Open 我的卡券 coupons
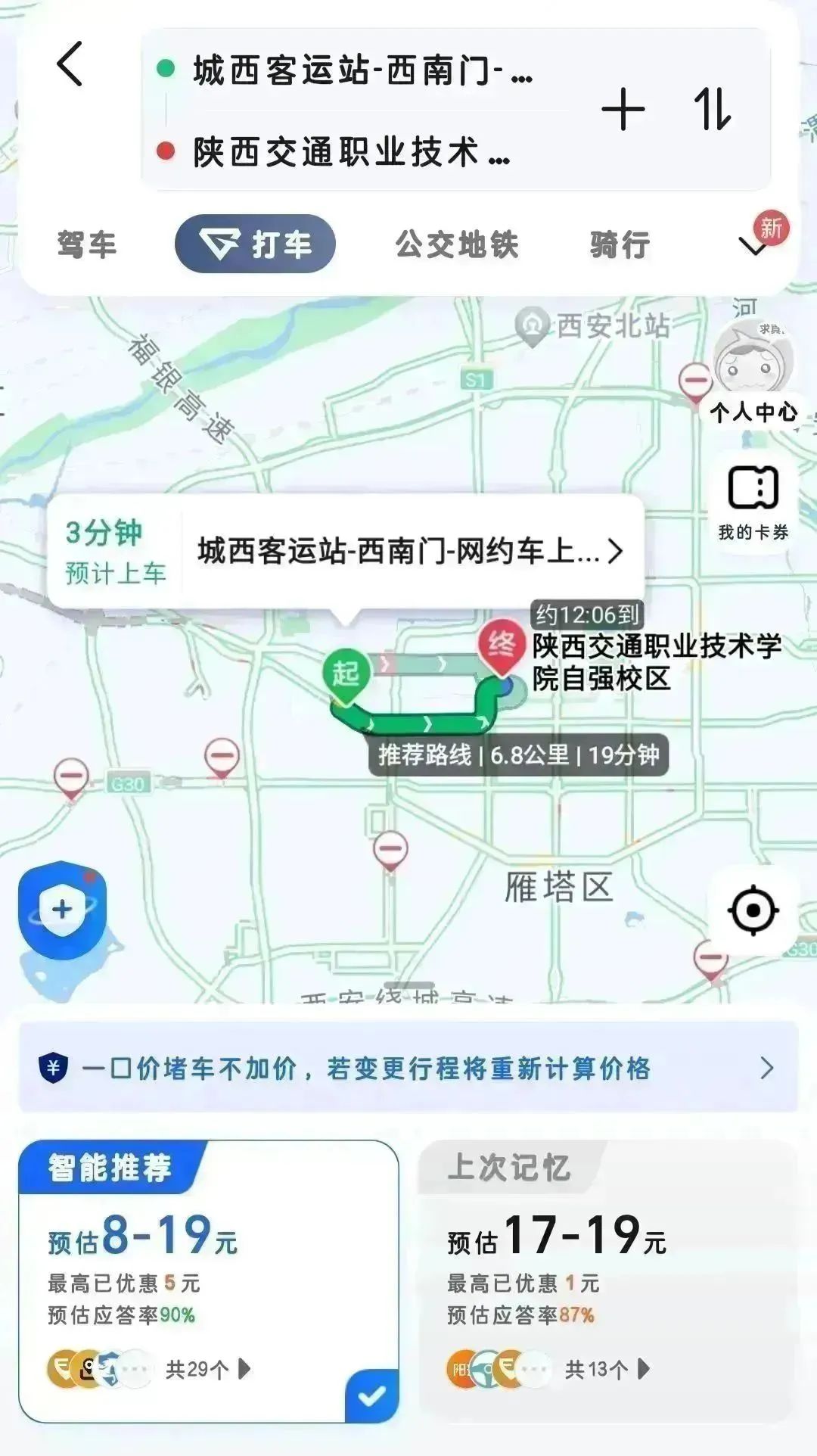Screen dimensions: 817x1456 [753, 501]
